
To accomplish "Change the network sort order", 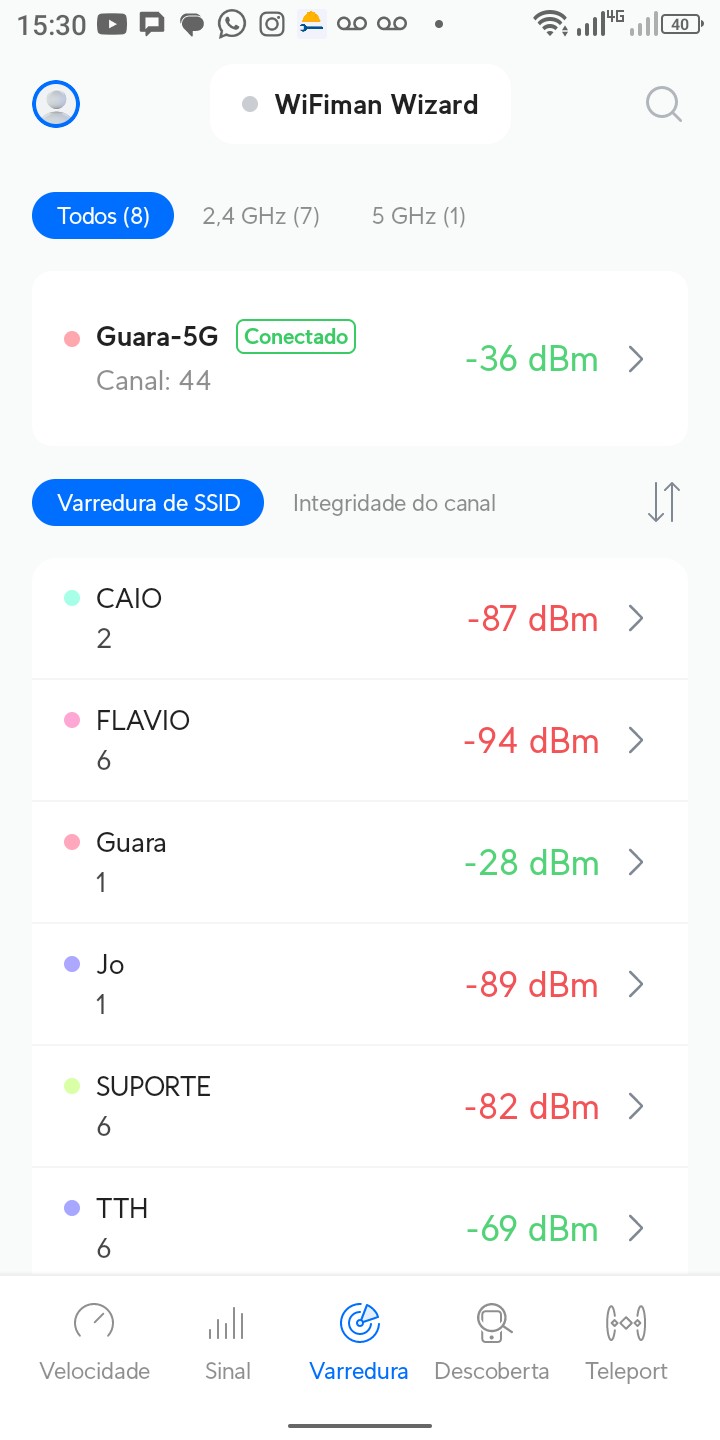I will [663, 502].
